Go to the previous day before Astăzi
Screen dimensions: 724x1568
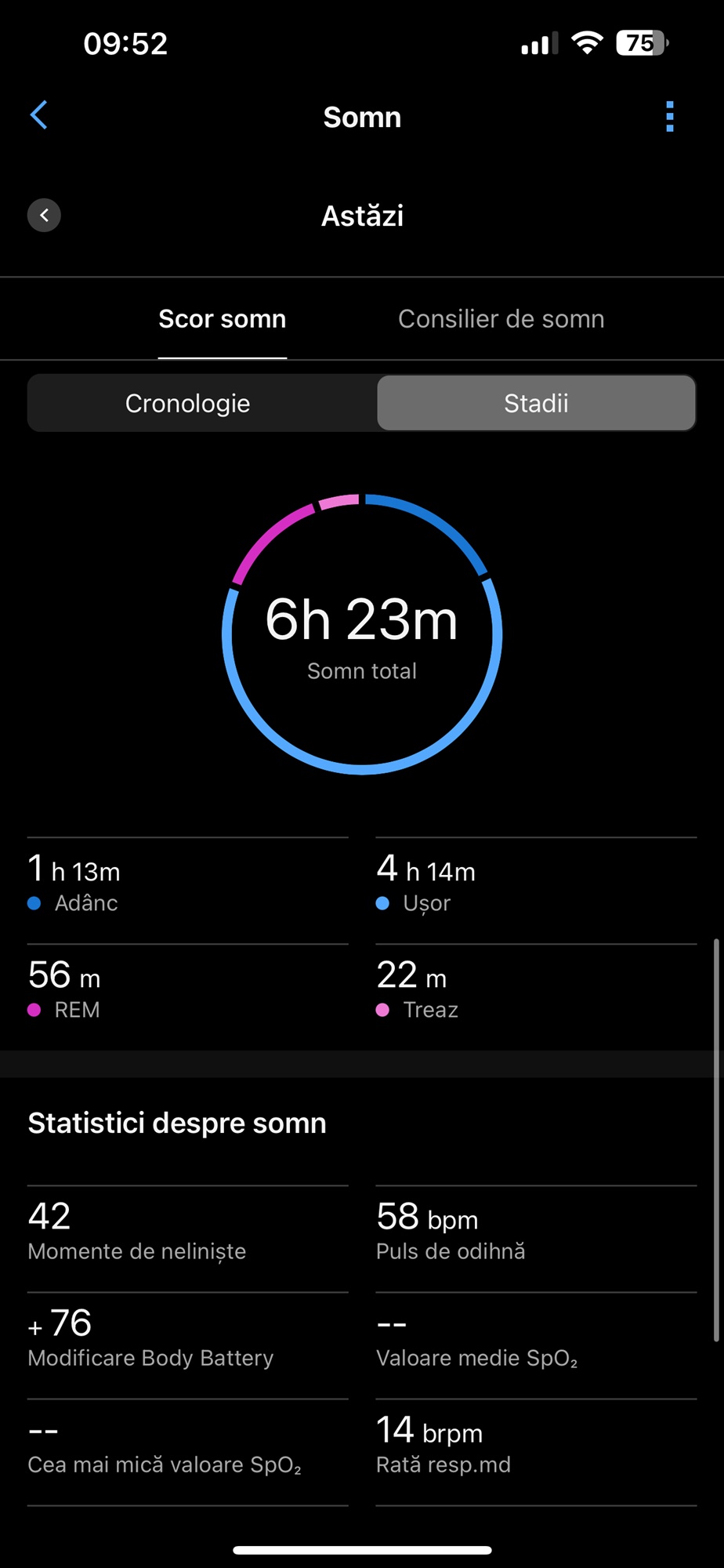point(44,215)
